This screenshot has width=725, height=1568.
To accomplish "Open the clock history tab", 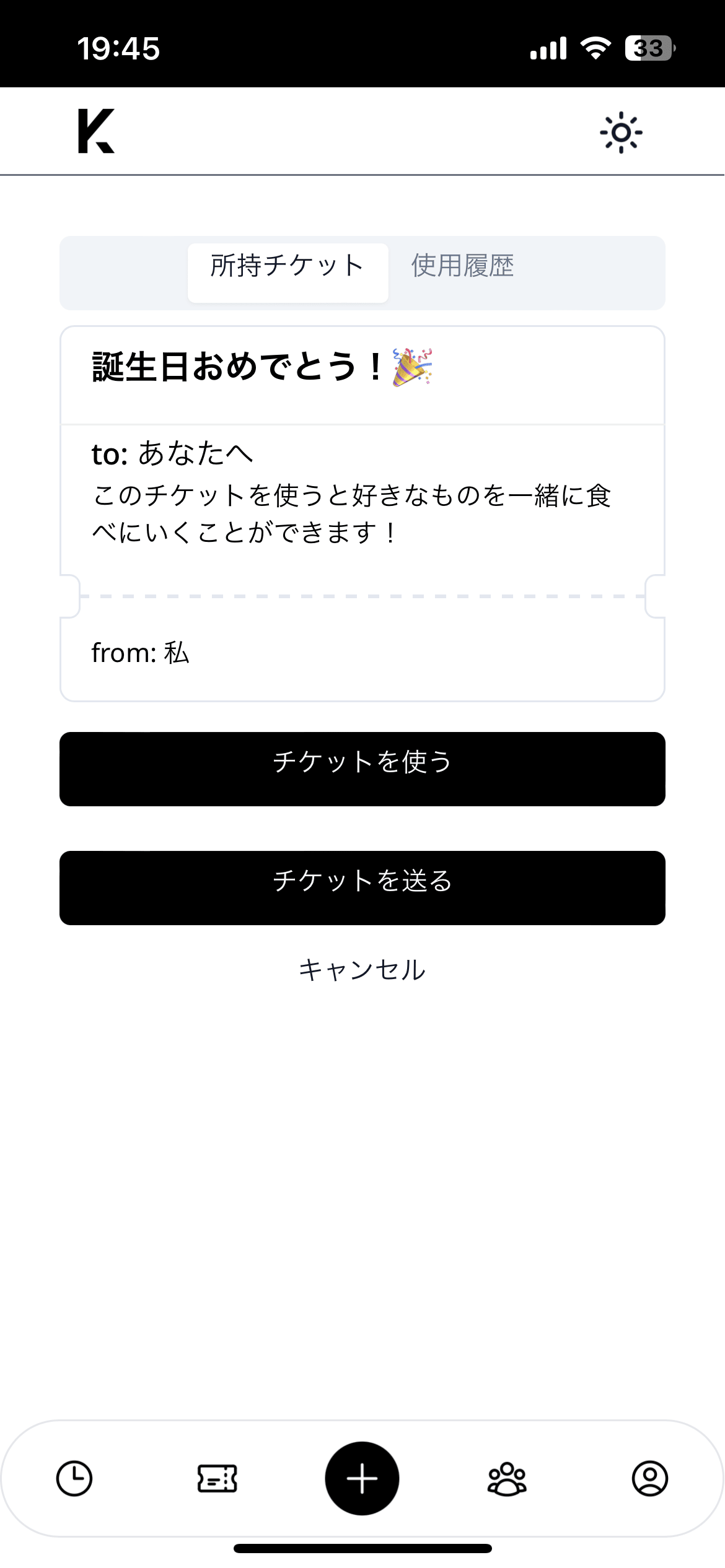I will point(74,1478).
